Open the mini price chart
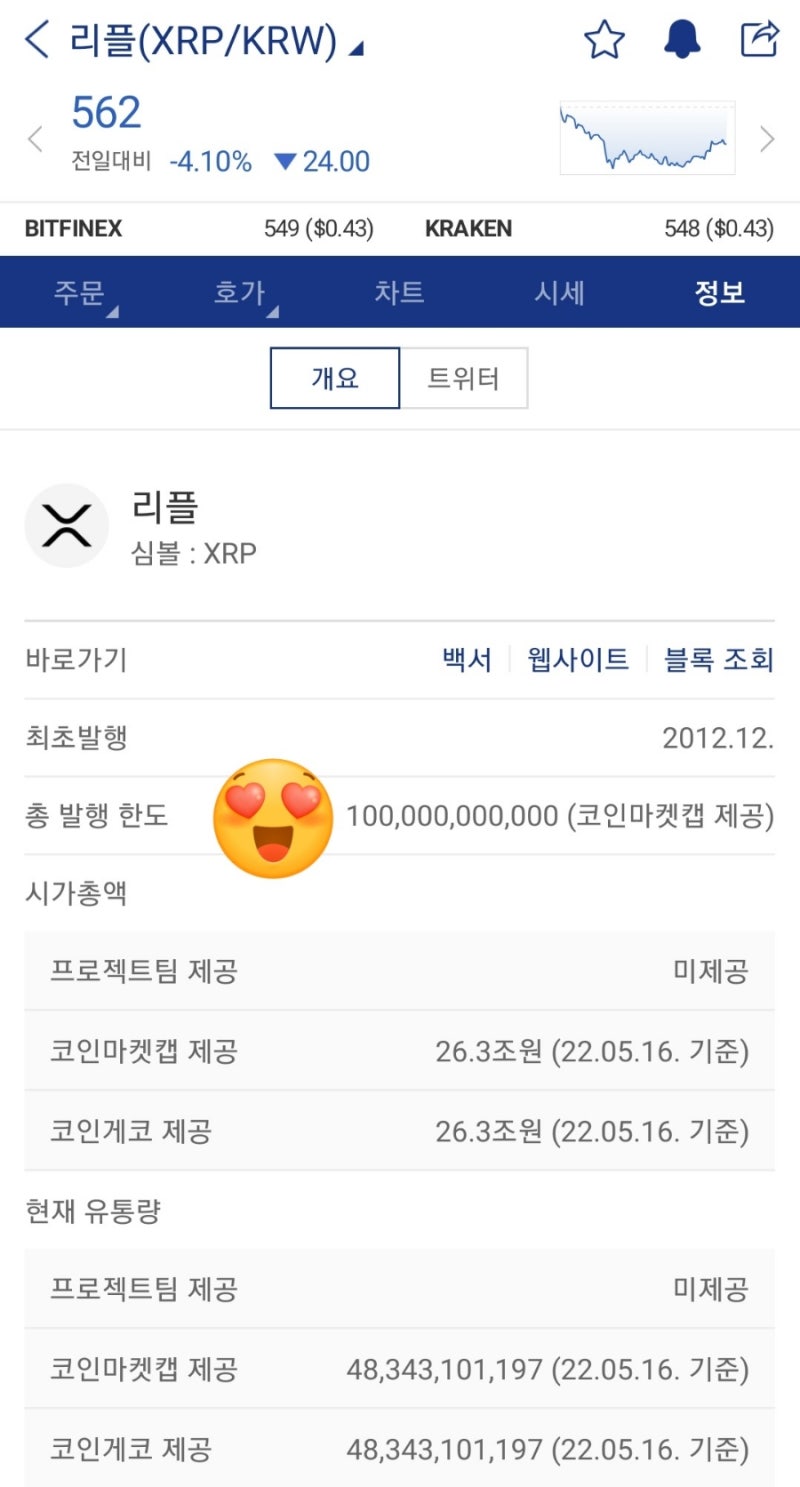800x1487 pixels. [x=647, y=138]
